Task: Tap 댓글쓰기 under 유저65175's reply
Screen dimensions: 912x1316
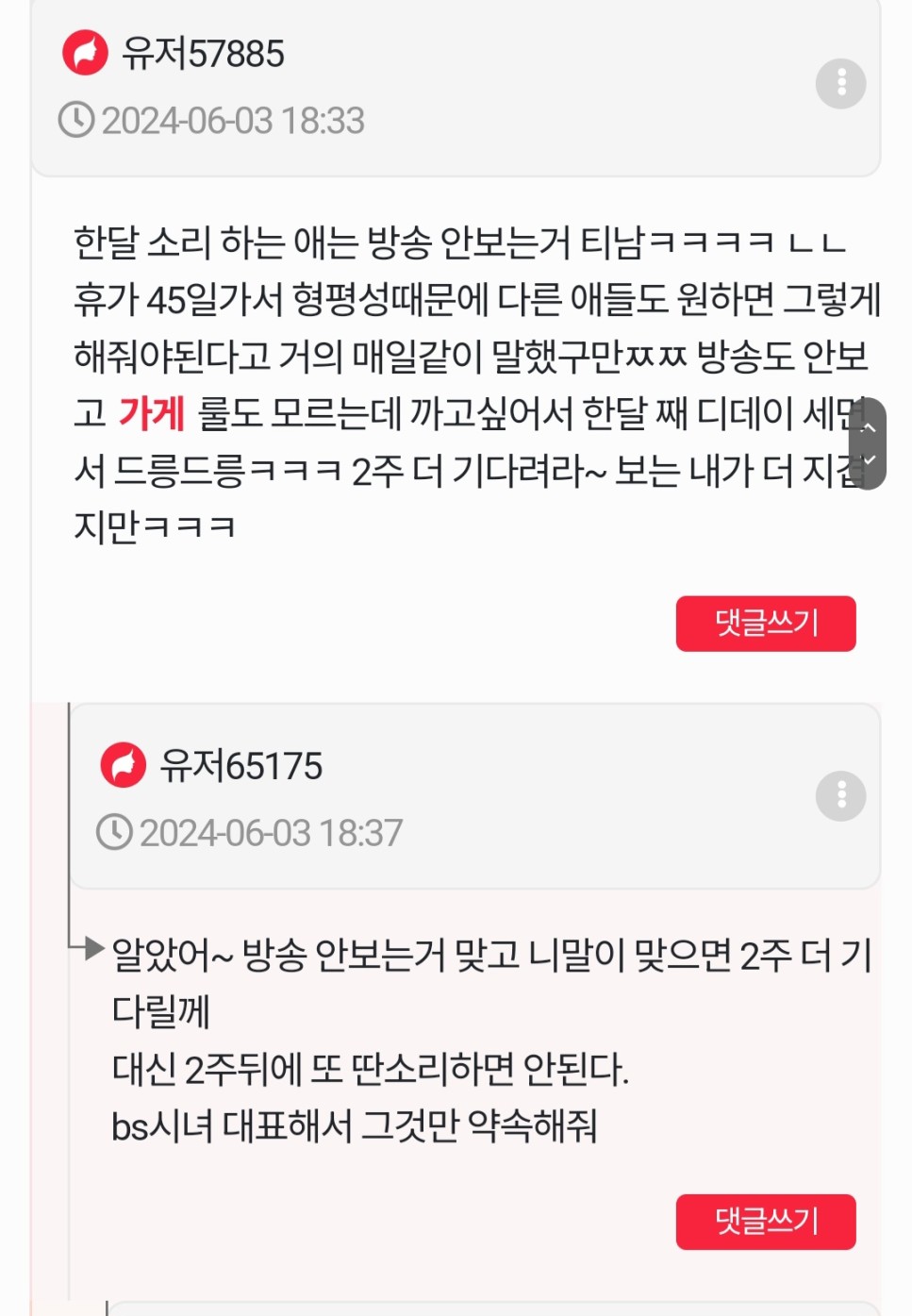Action: click(x=765, y=1222)
